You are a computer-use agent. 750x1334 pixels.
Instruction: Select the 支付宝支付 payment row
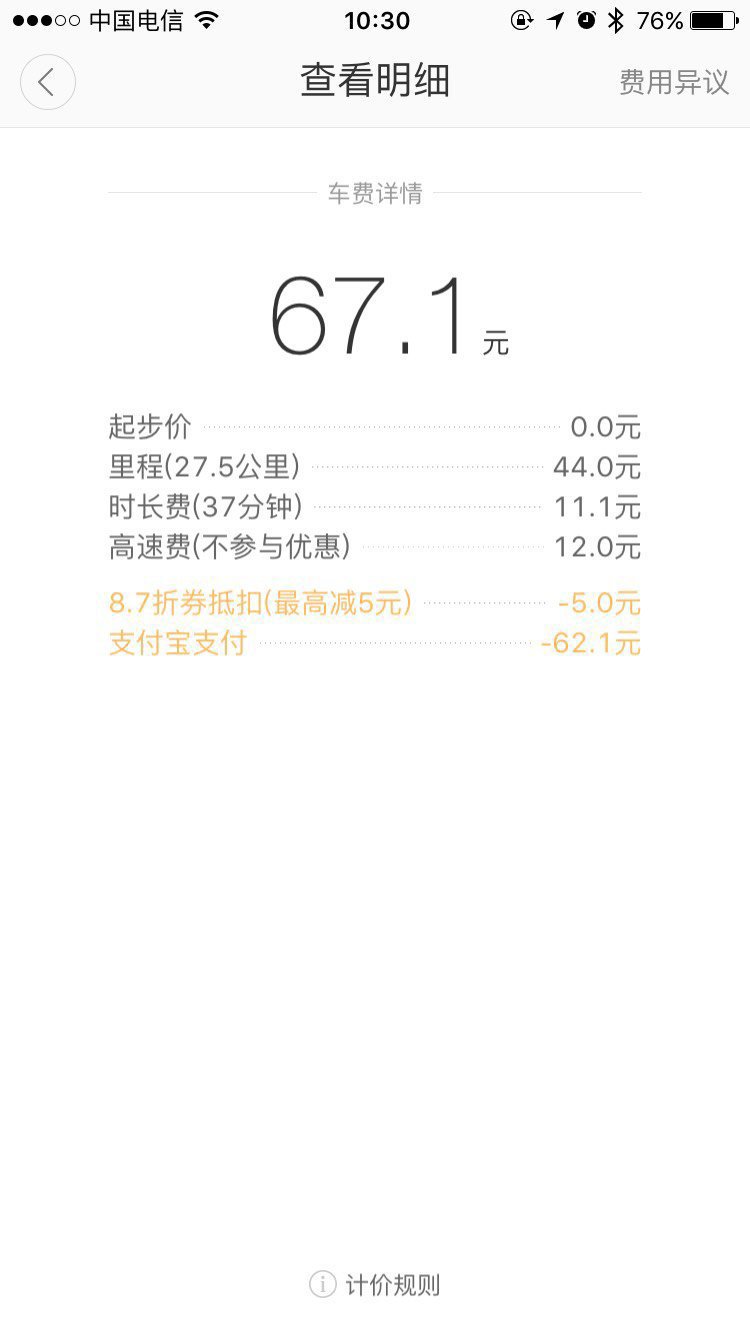[375, 644]
